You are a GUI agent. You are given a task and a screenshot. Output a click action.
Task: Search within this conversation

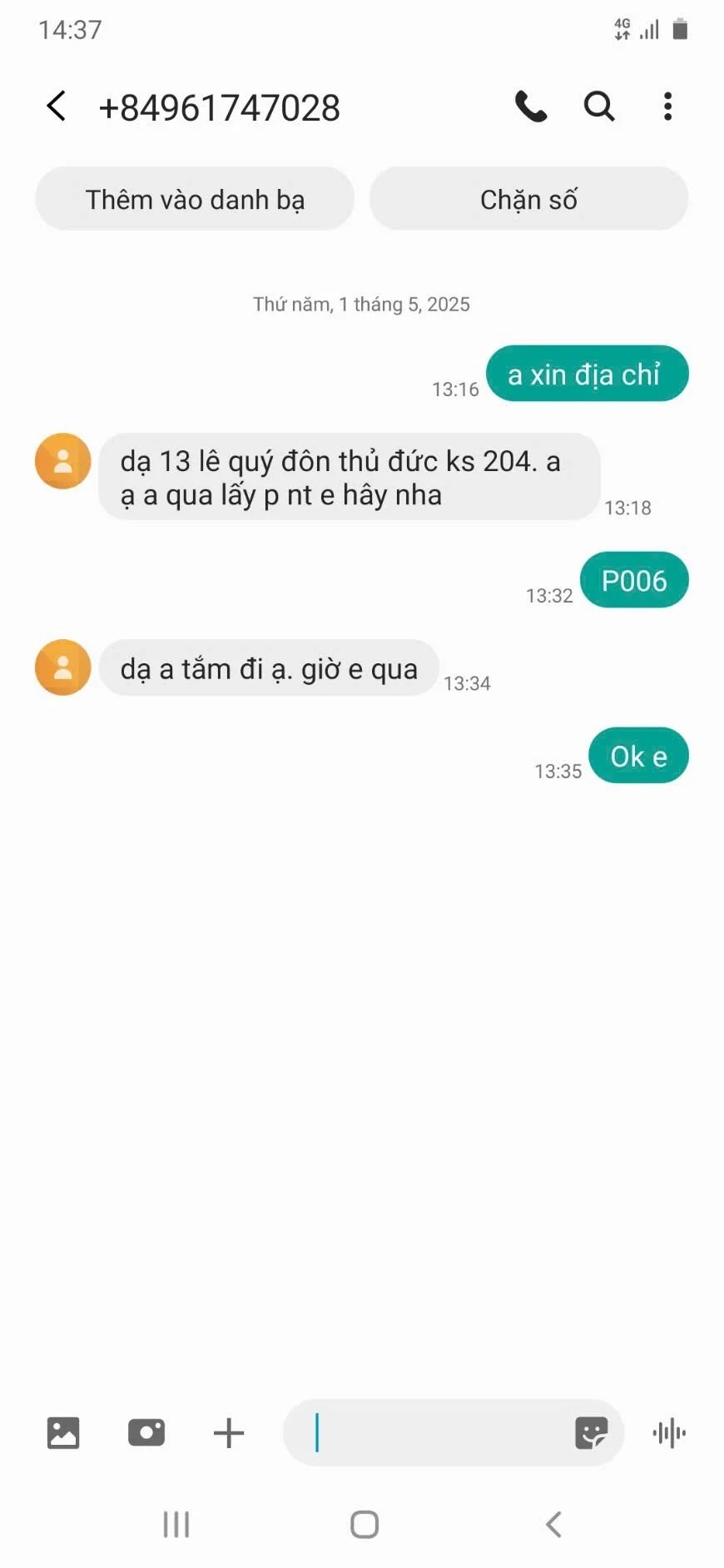pyautogui.click(x=598, y=107)
